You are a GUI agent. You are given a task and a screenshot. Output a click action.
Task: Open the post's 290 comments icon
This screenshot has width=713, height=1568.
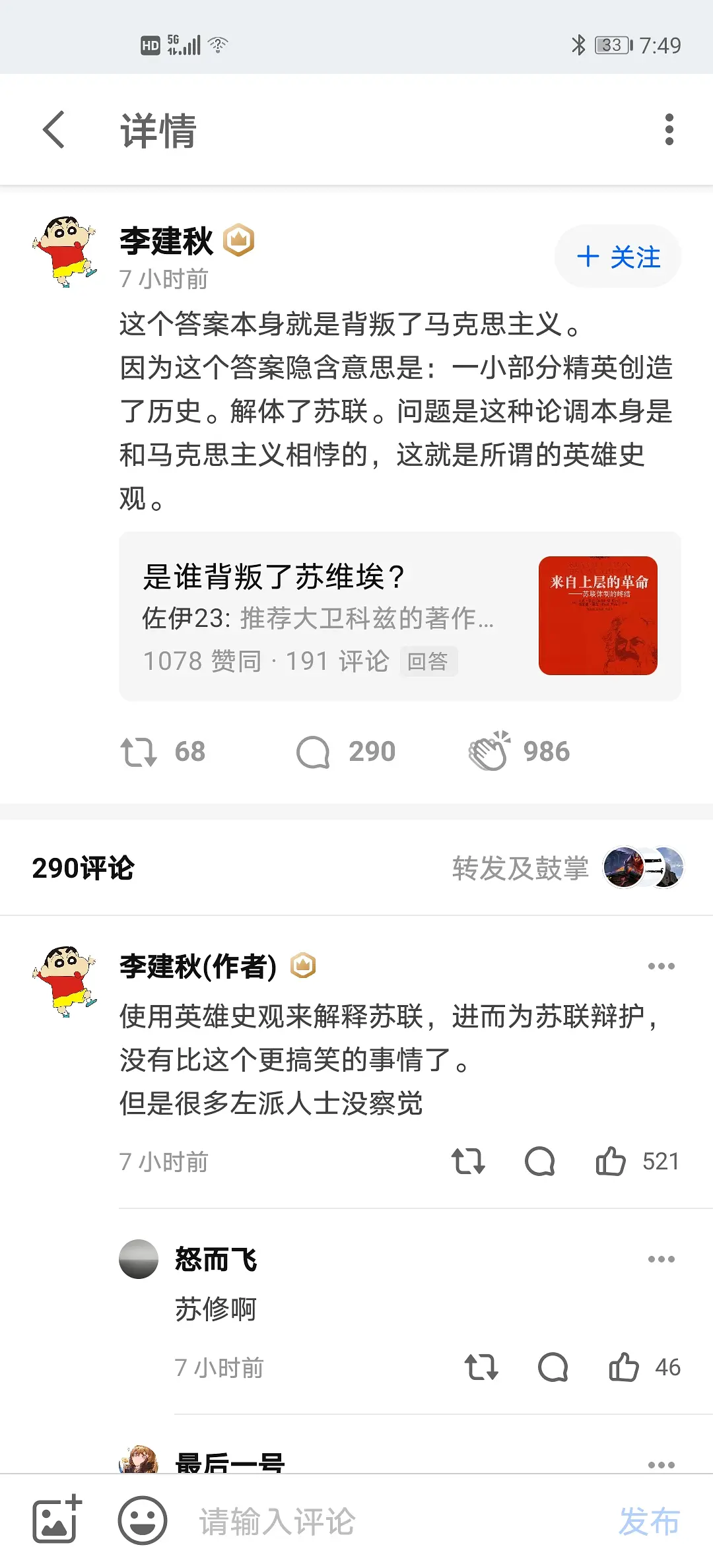tap(314, 752)
